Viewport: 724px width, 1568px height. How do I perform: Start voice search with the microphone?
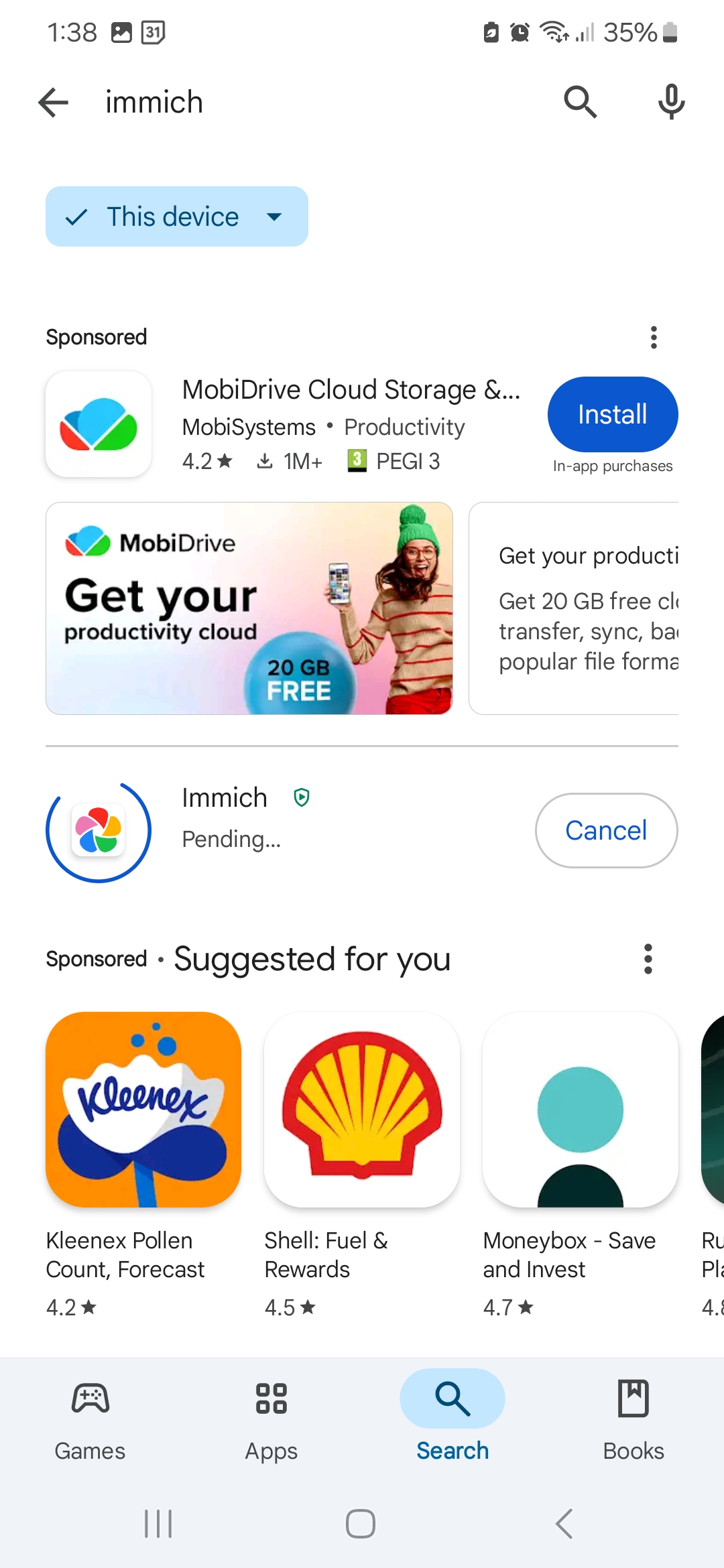(671, 103)
